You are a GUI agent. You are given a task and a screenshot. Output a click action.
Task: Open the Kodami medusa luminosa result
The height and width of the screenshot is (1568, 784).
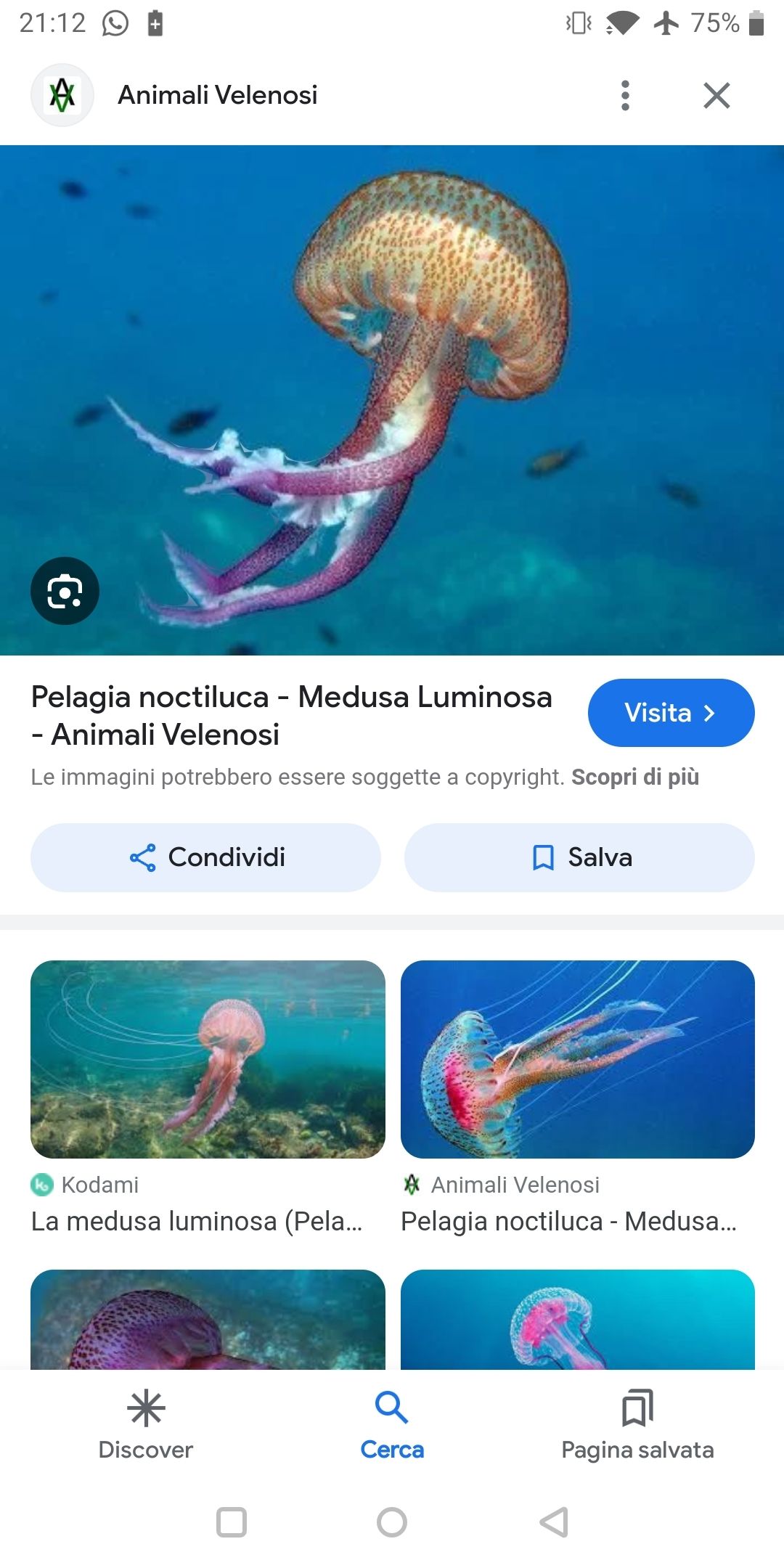[x=208, y=1060]
